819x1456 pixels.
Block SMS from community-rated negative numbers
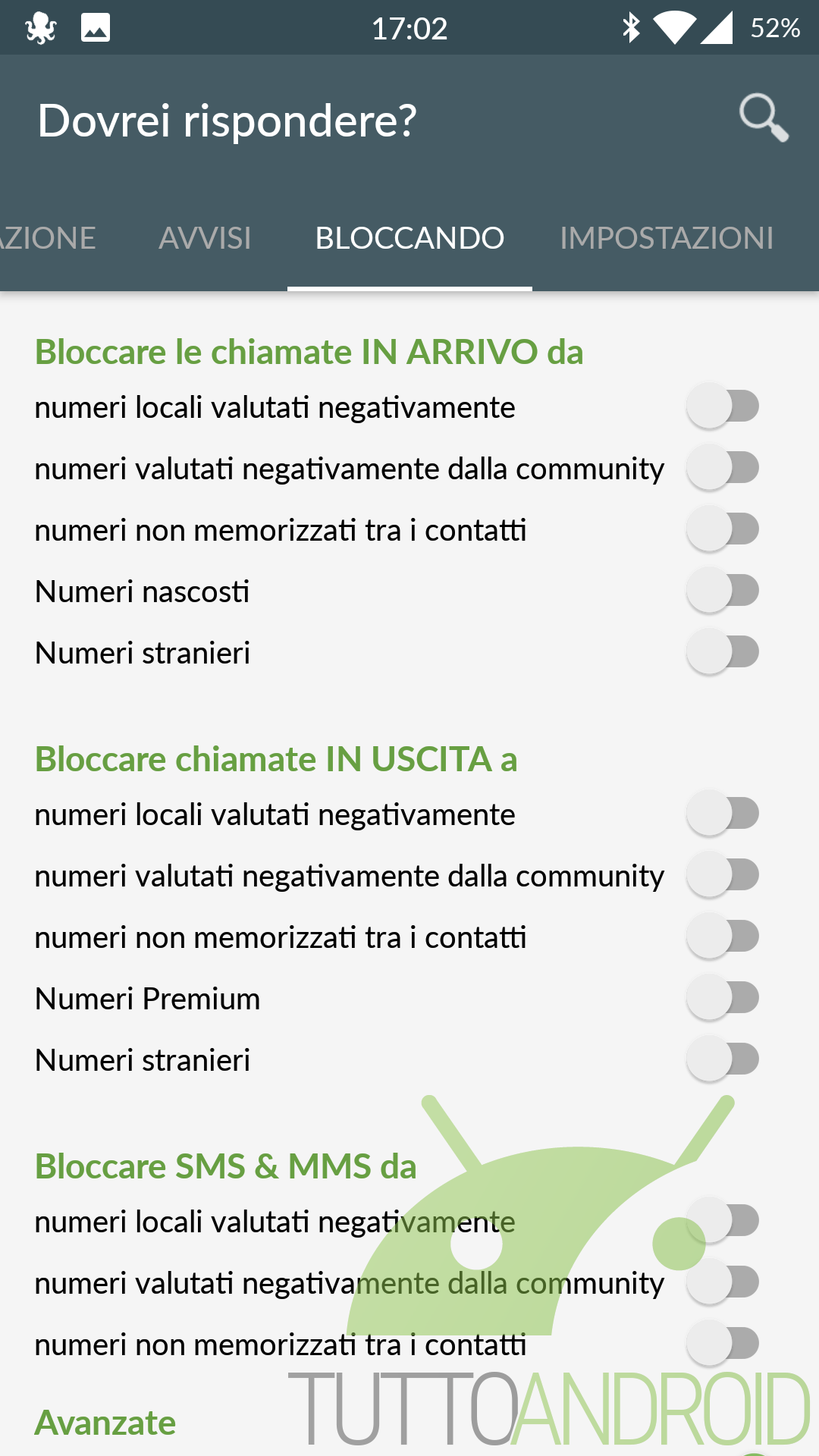723,1282
